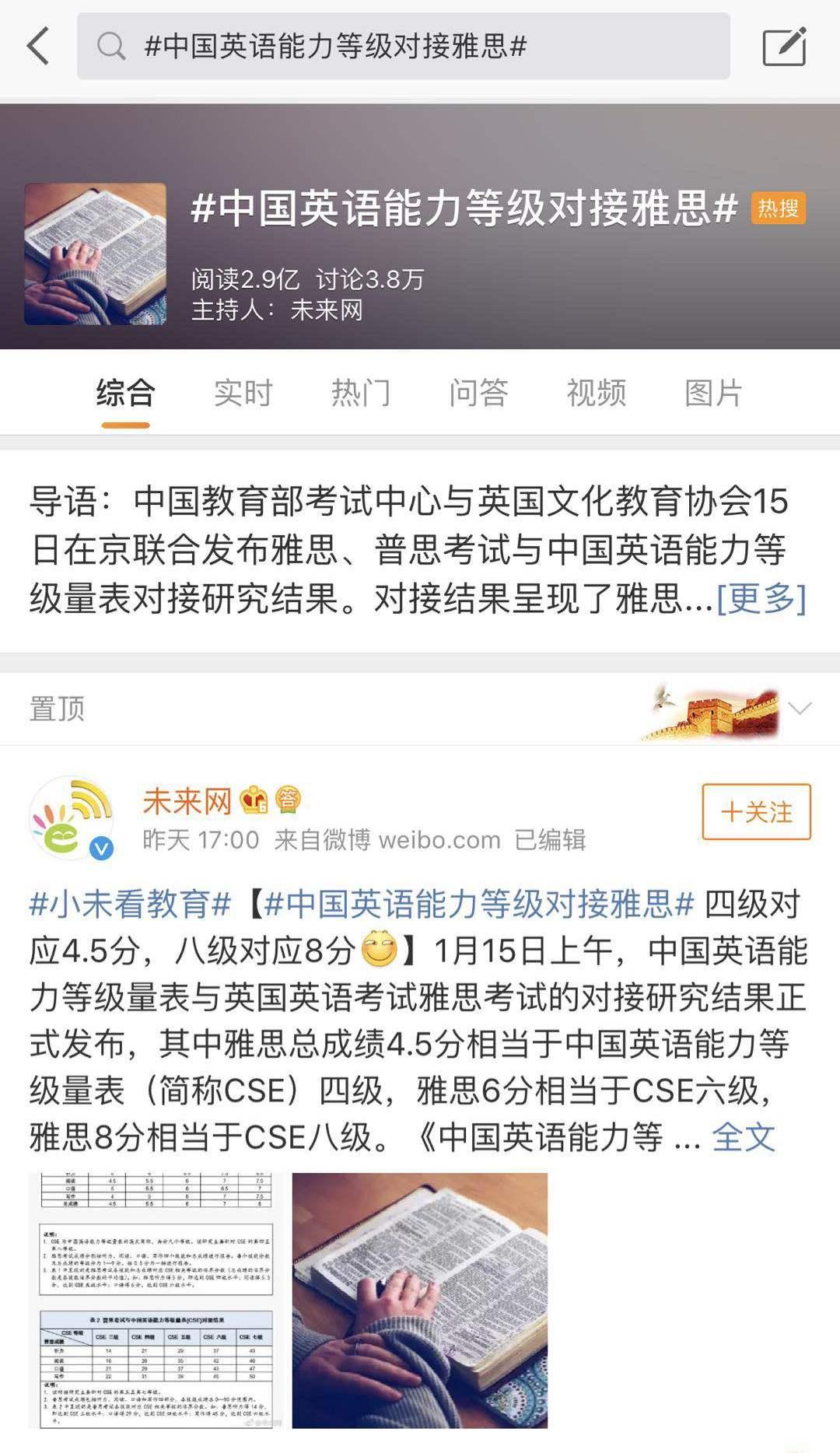Image resolution: width=840 pixels, height=1453 pixels.
Task: Open the 未来网 profile avatar
Action: point(72,818)
